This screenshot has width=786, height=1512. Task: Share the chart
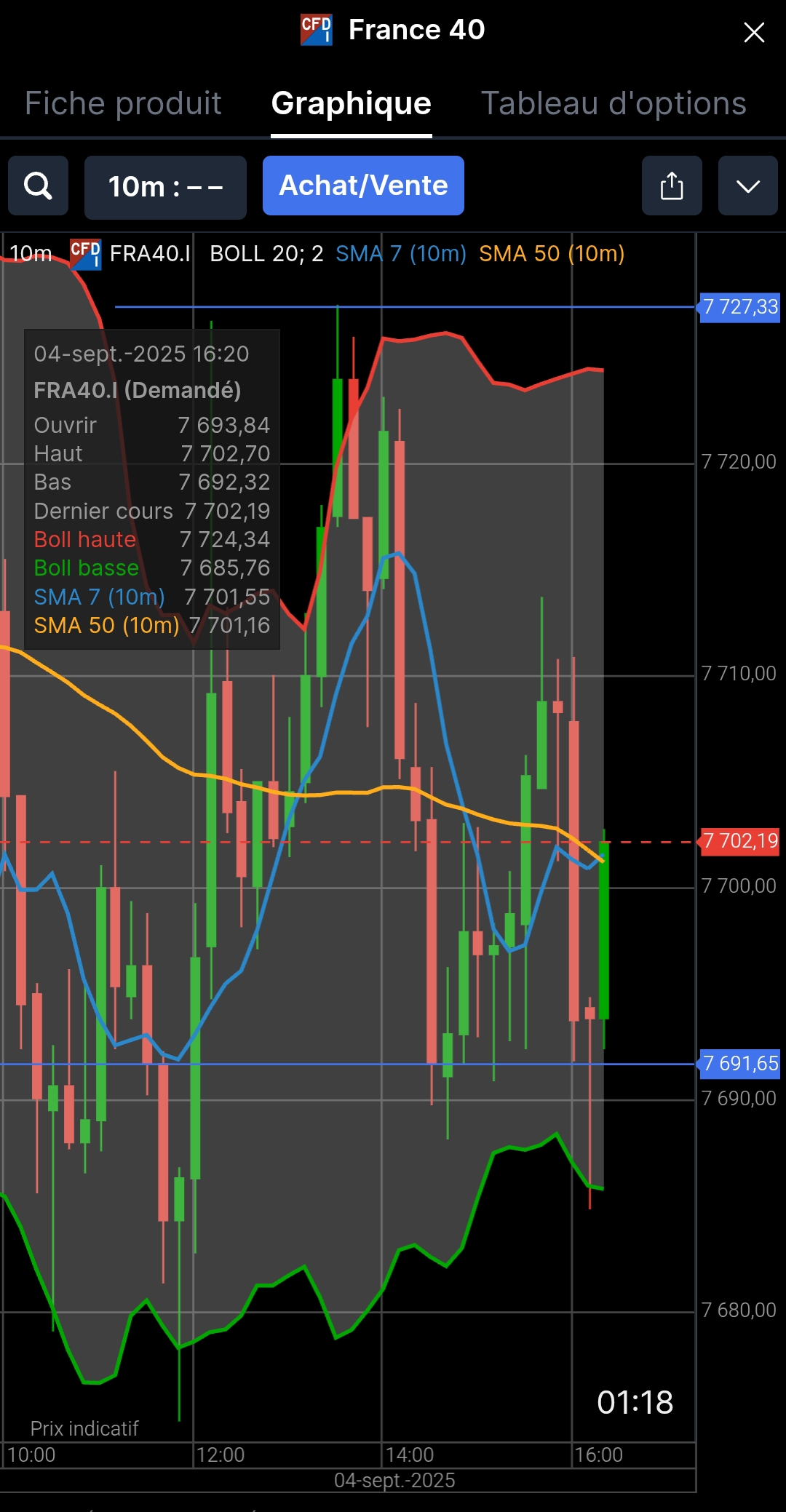coord(671,186)
